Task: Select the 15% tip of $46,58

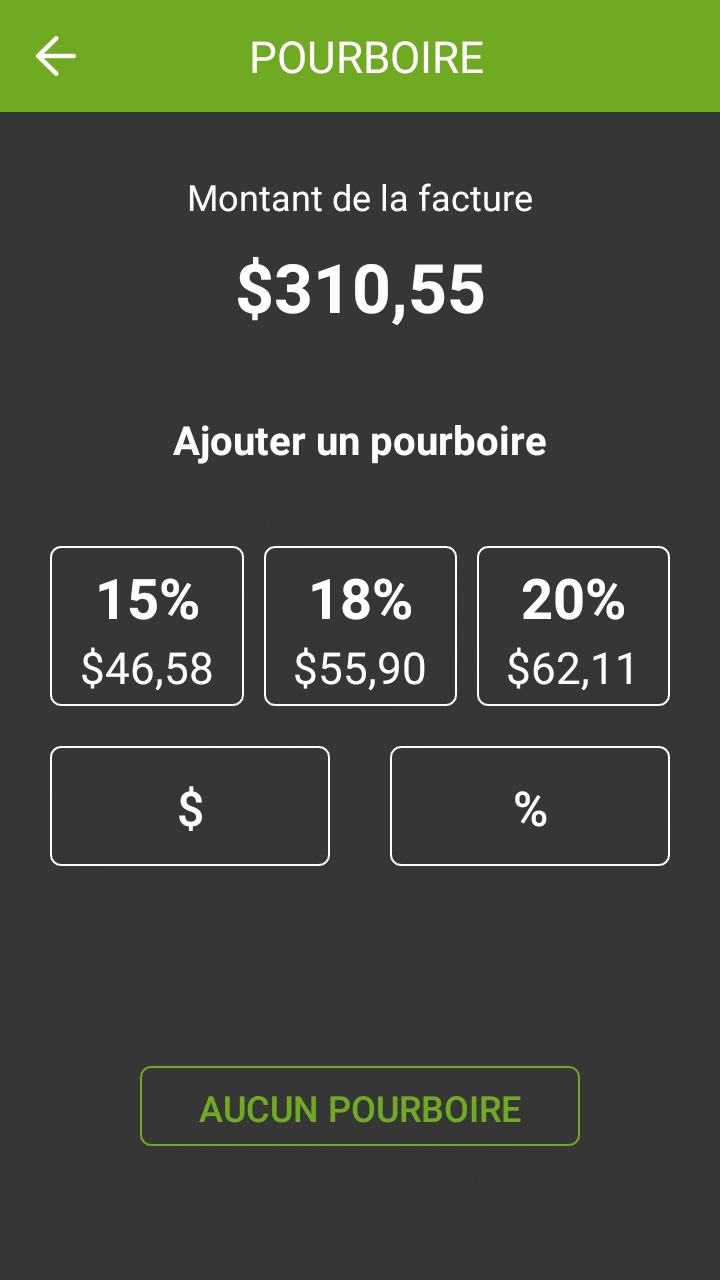Action: pos(147,626)
